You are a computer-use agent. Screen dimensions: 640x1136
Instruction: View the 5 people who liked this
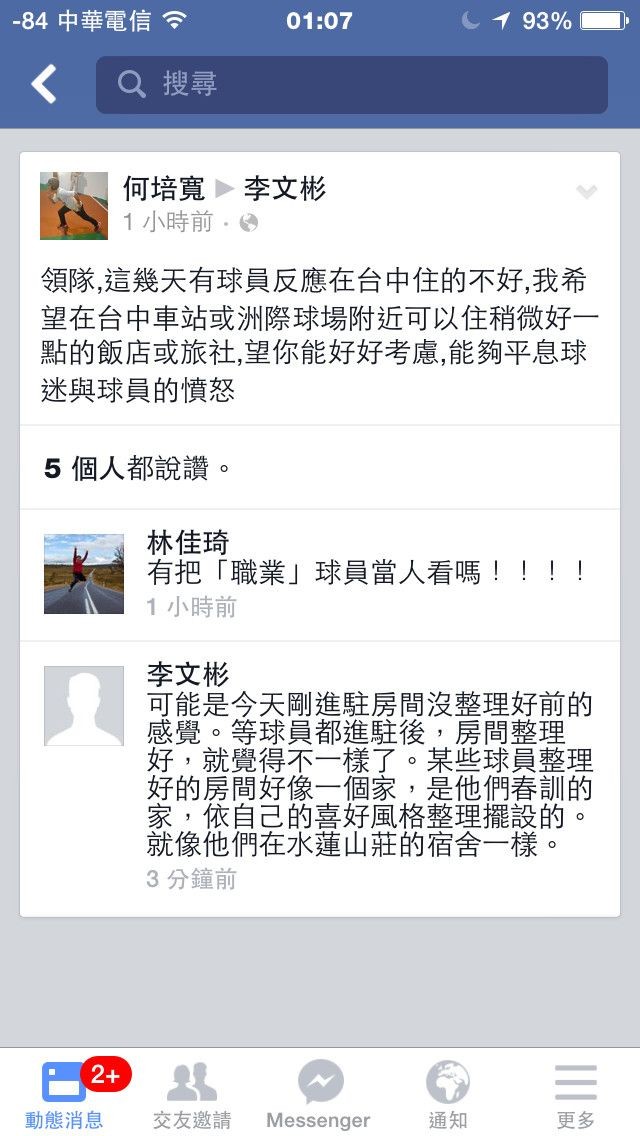[x=138, y=468]
